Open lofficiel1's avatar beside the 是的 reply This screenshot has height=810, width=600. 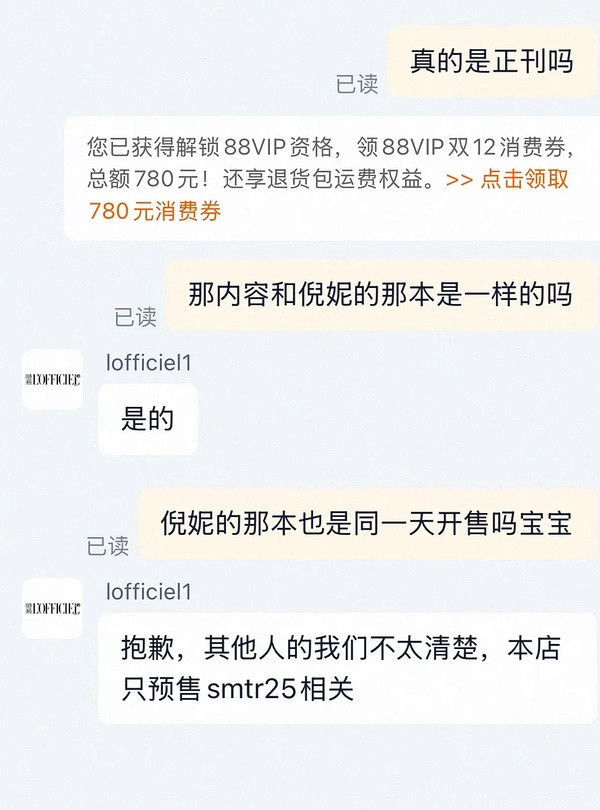pos(52,380)
